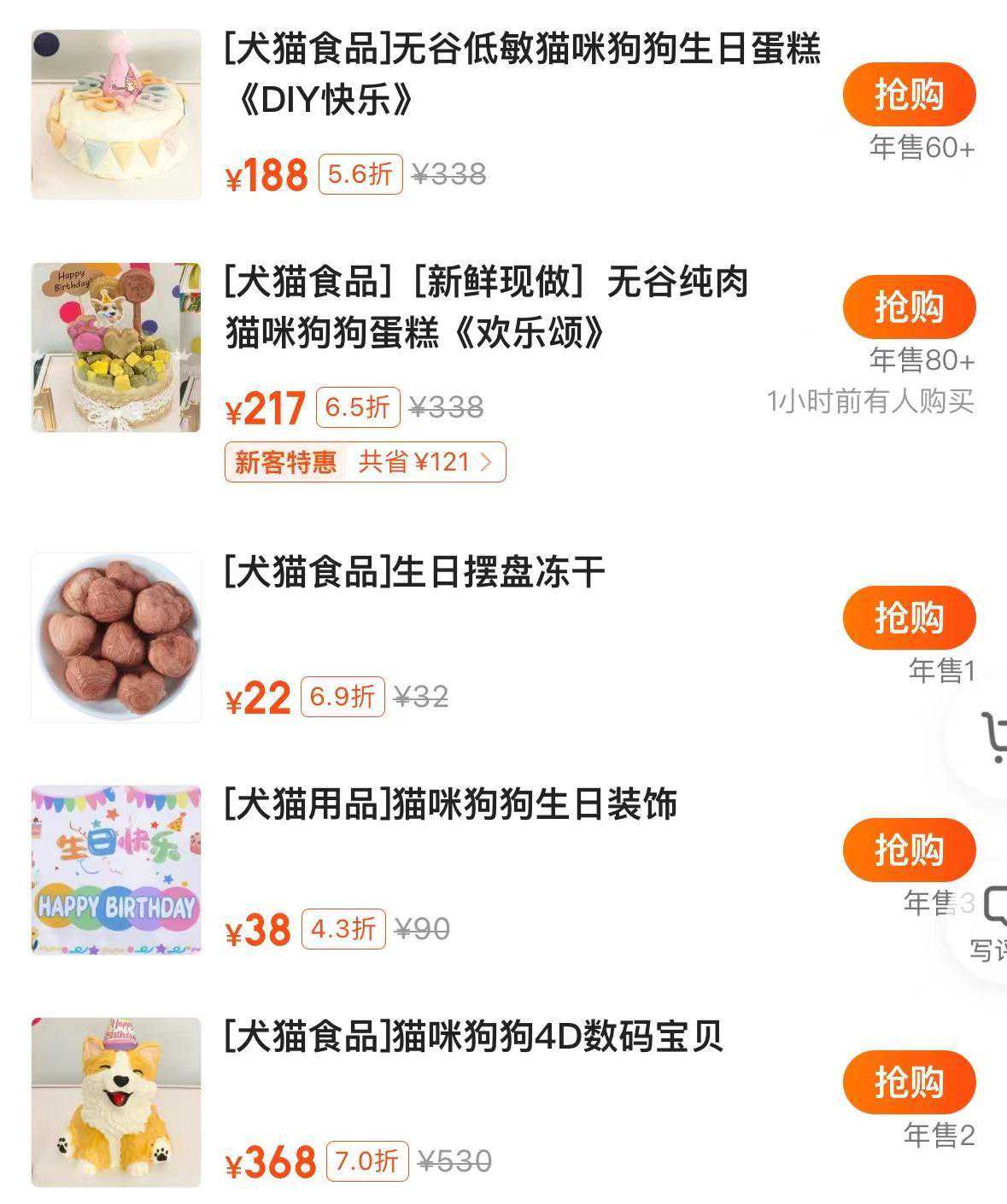The image size is (1007, 1204).
Task: Open the 4D数码宝贝 corgi cake image
Action: (116, 1102)
